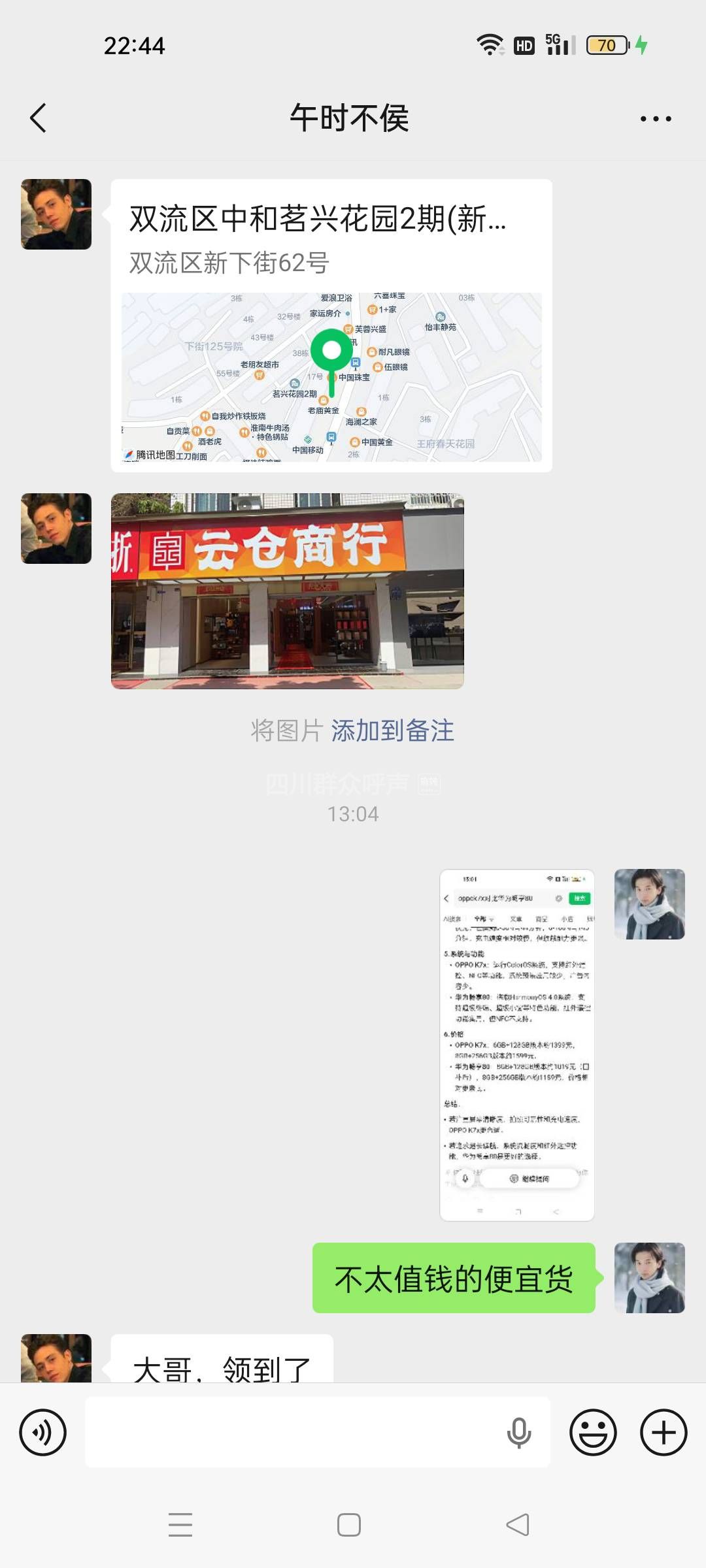The height and width of the screenshot is (1568, 706).
Task: Open the contact's avatar beside the location message
Action: pyautogui.click(x=56, y=214)
